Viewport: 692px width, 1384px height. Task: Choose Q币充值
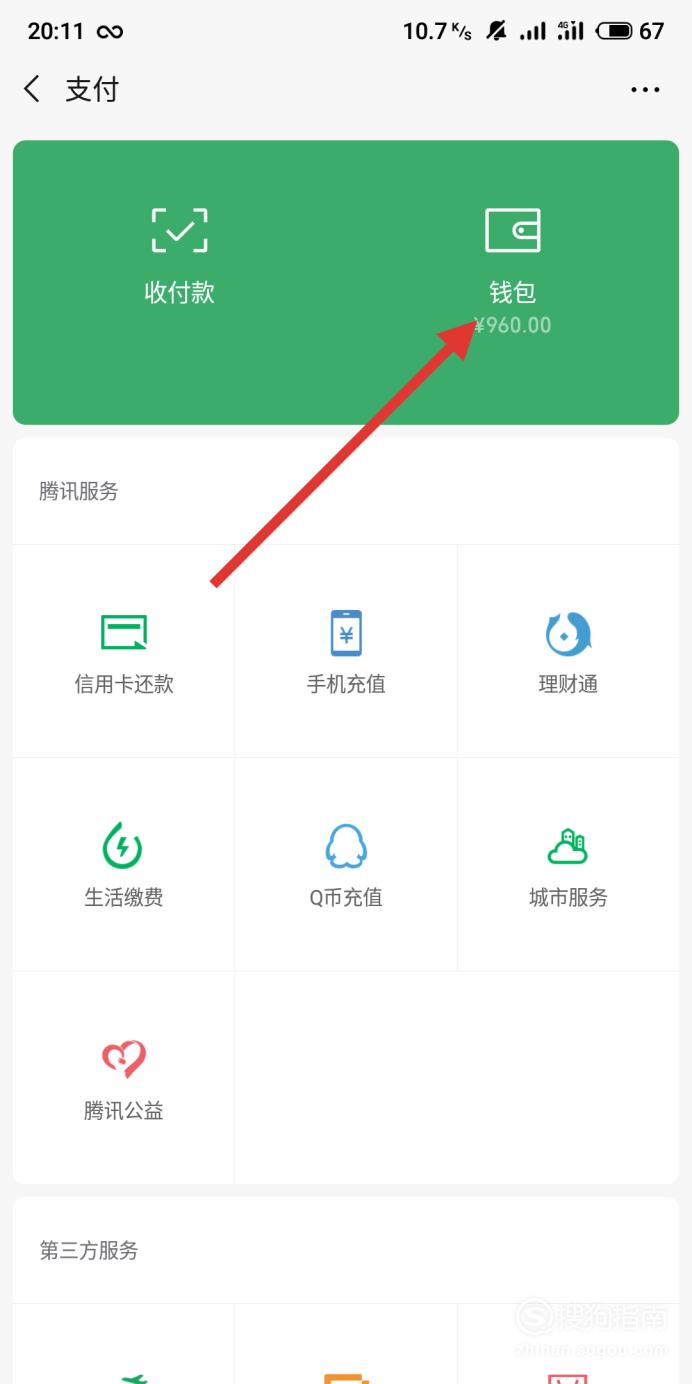(346, 864)
